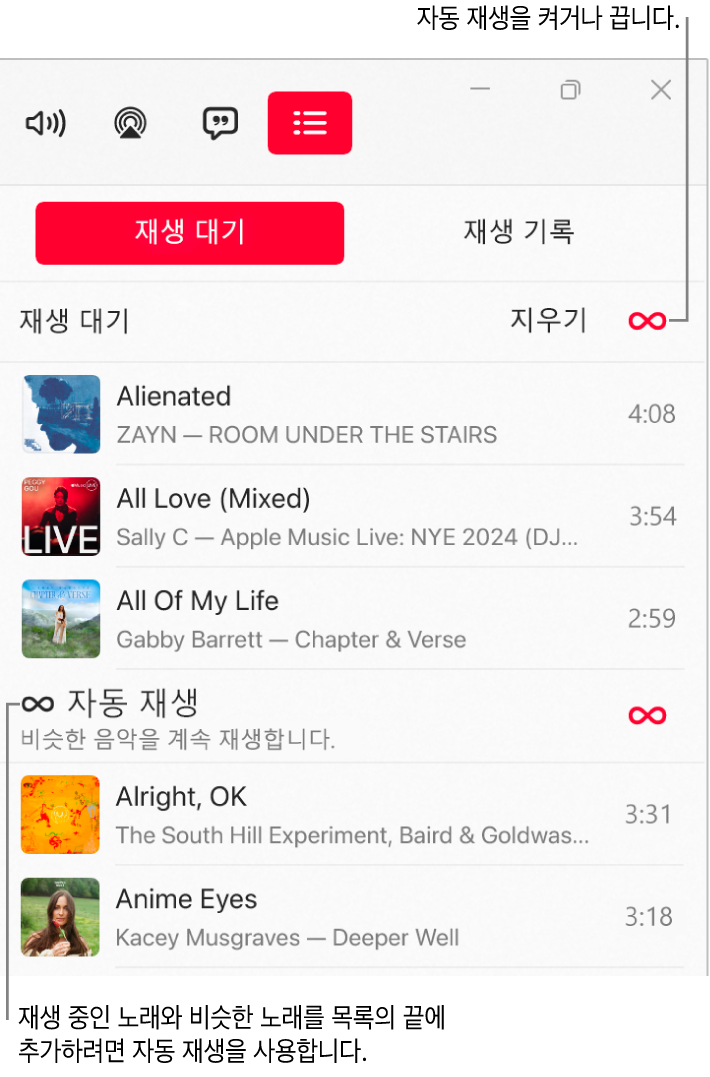Switch to the 재생 기록 tab
The width and height of the screenshot is (710, 1077).
point(518,233)
